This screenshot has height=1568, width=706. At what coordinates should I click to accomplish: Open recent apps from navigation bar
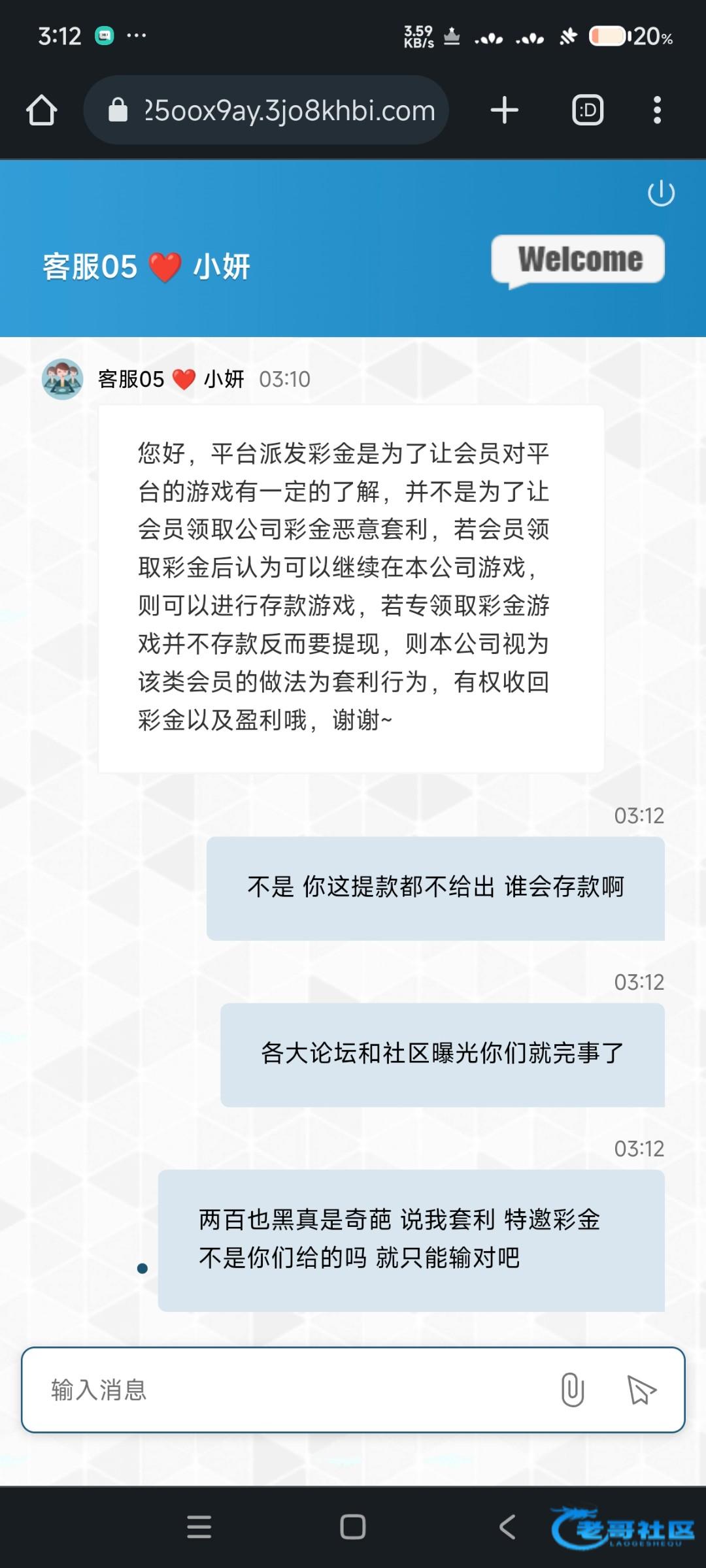point(199,1527)
